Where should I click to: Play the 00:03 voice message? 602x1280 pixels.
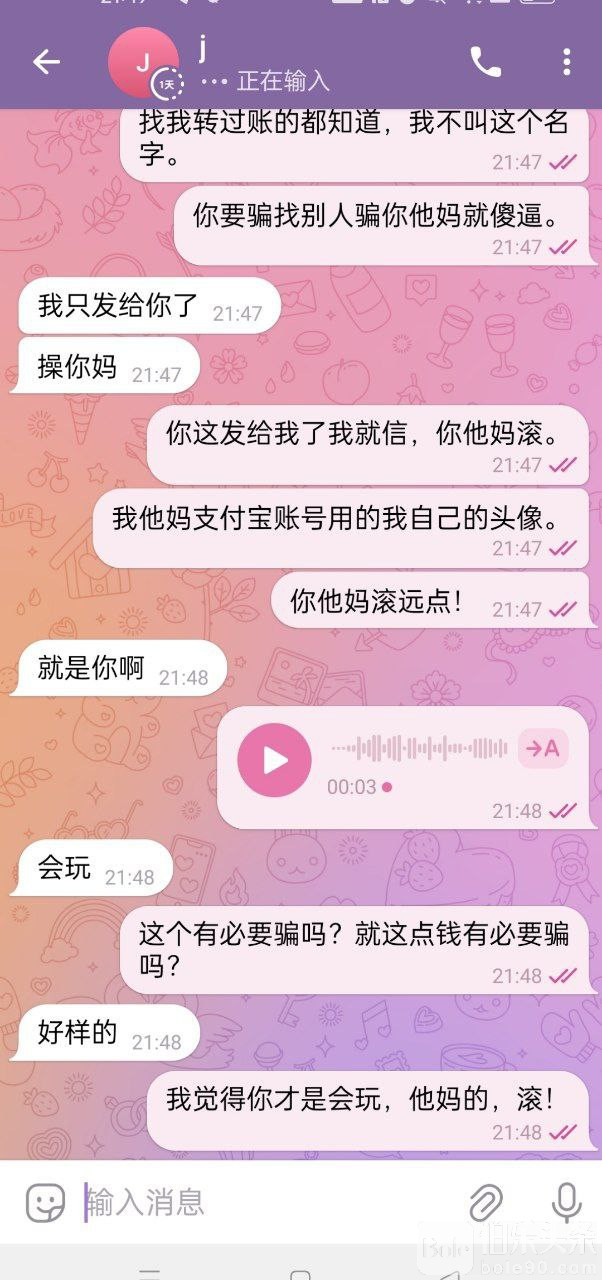[274, 760]
